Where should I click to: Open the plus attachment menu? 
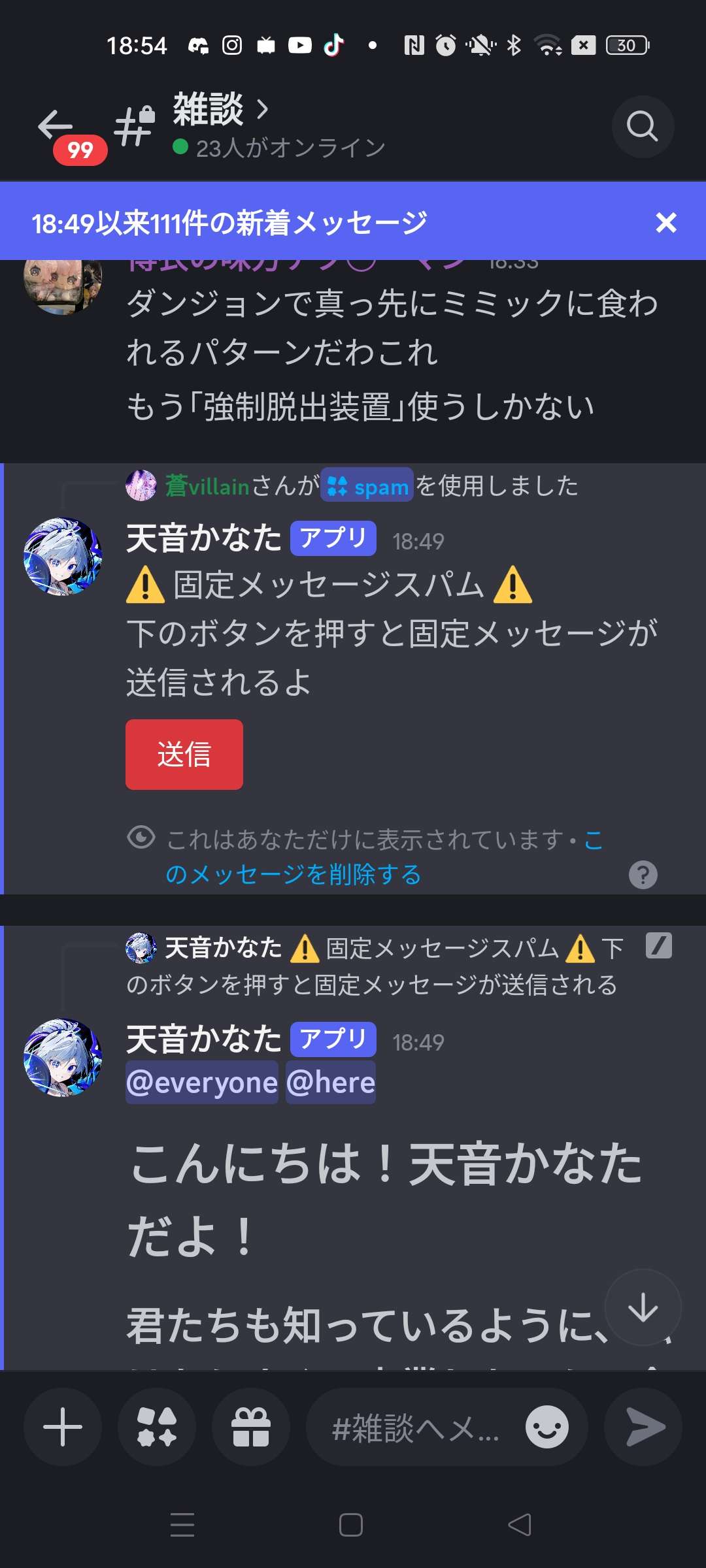63,1428
